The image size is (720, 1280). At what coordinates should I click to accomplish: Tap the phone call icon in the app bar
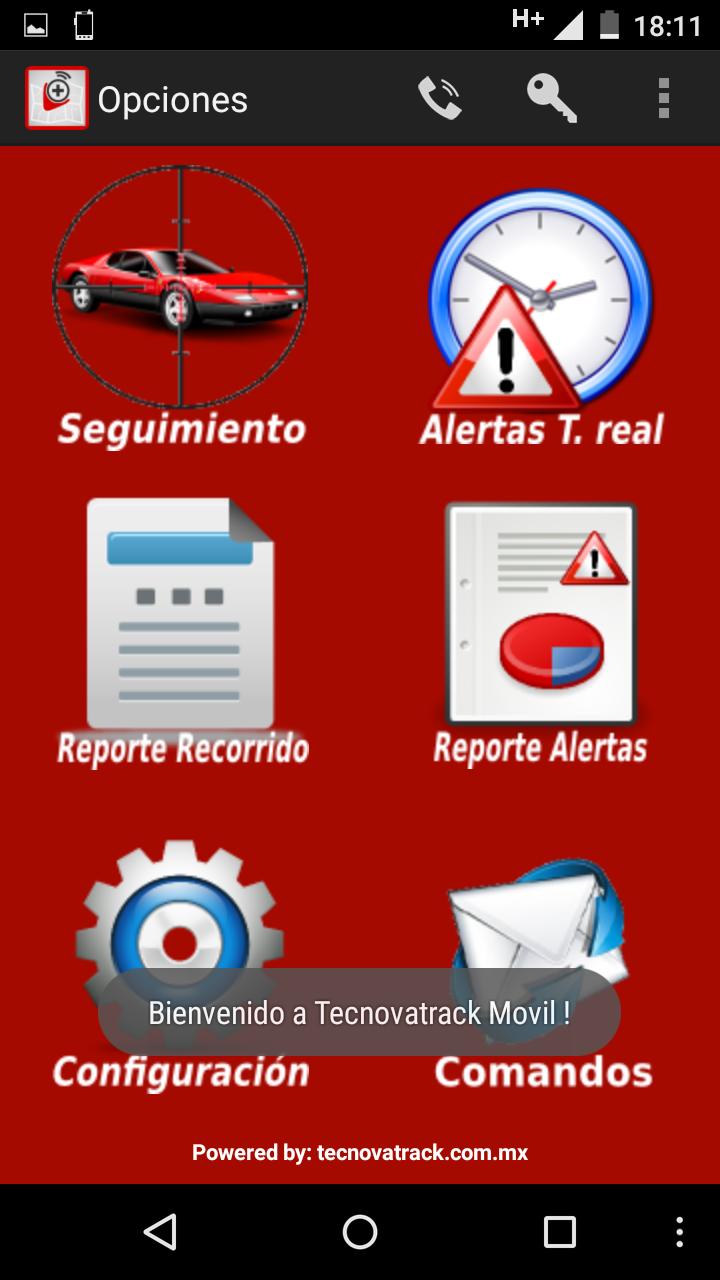[440, 99]
